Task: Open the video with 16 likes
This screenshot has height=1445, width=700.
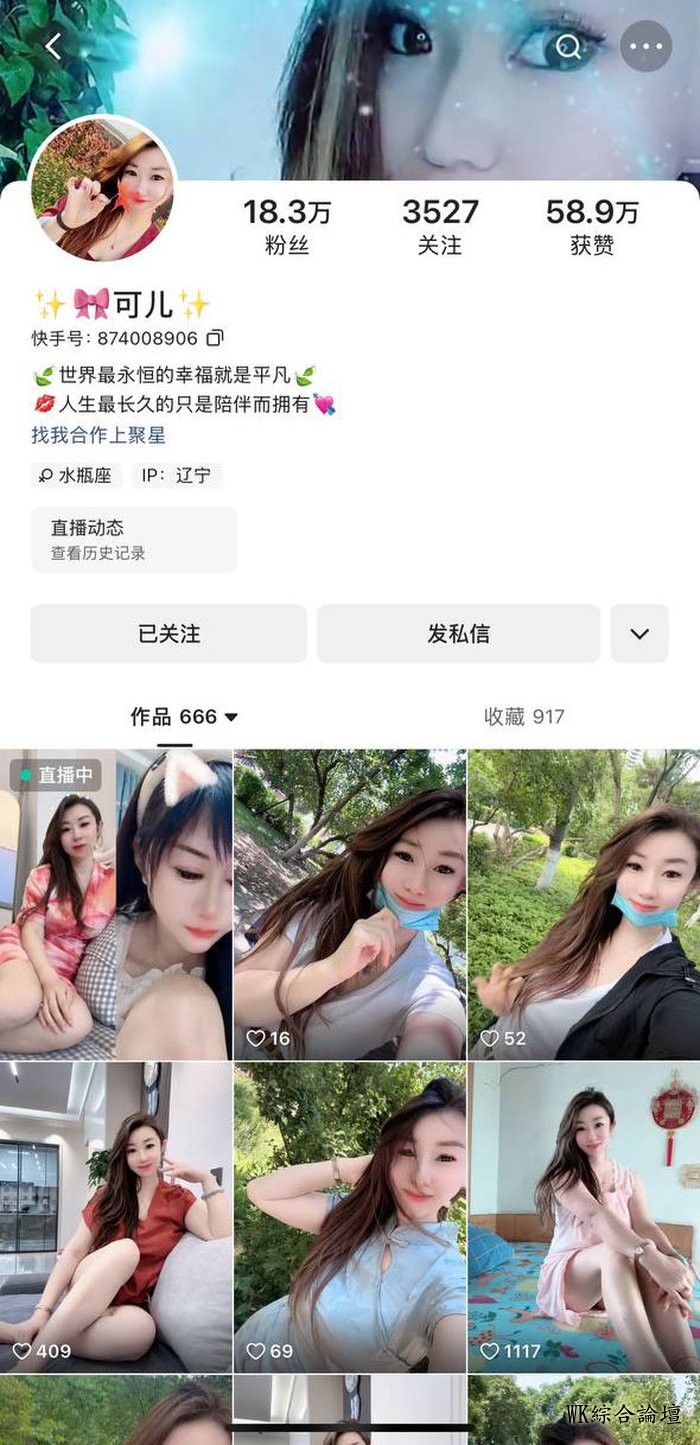Action: [350, 904]
